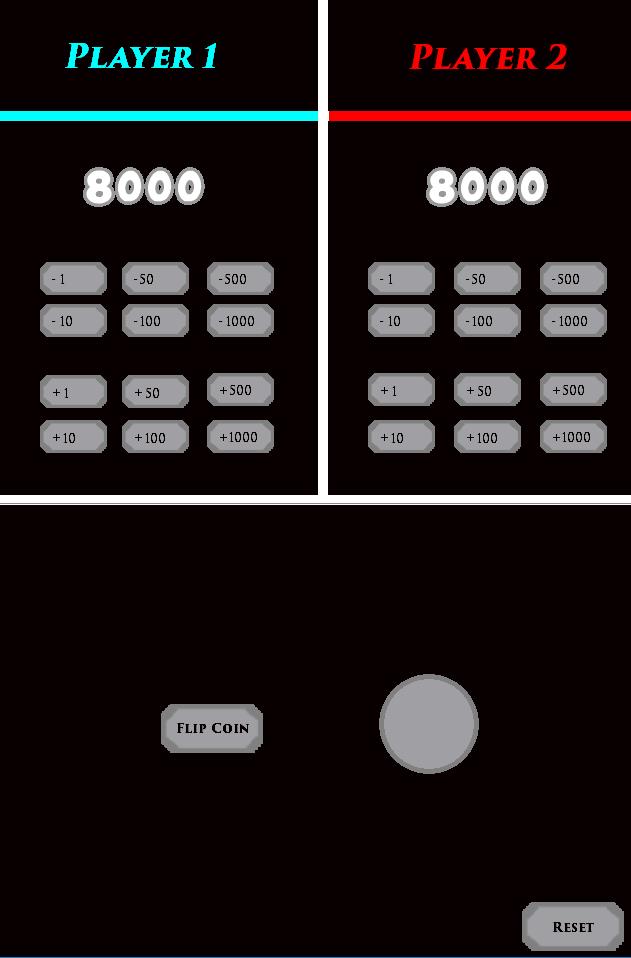
Task: Subtract 10 from Player 1's score
Action: pos(73,321)
